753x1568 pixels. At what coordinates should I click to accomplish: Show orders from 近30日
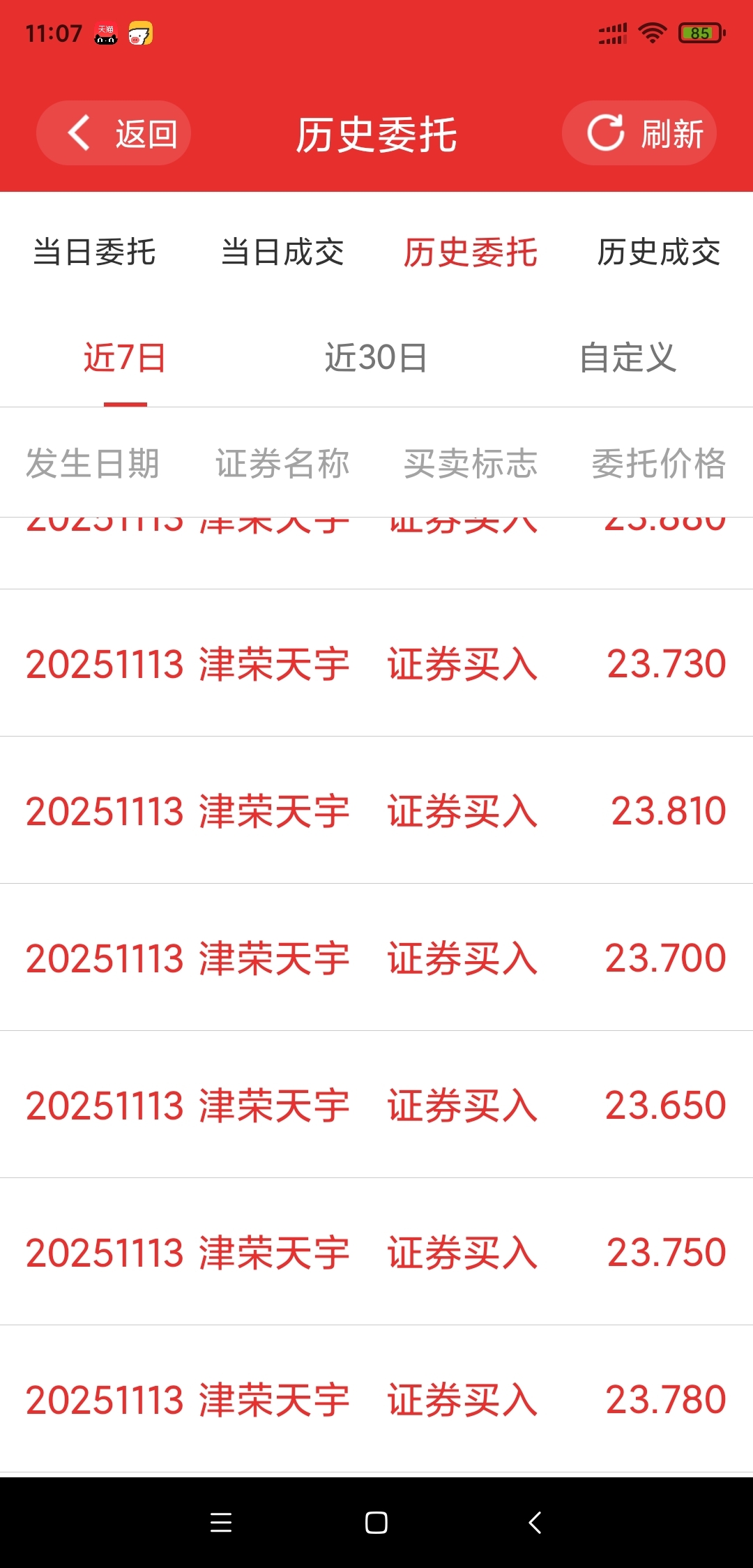click(x=376, y=358)
